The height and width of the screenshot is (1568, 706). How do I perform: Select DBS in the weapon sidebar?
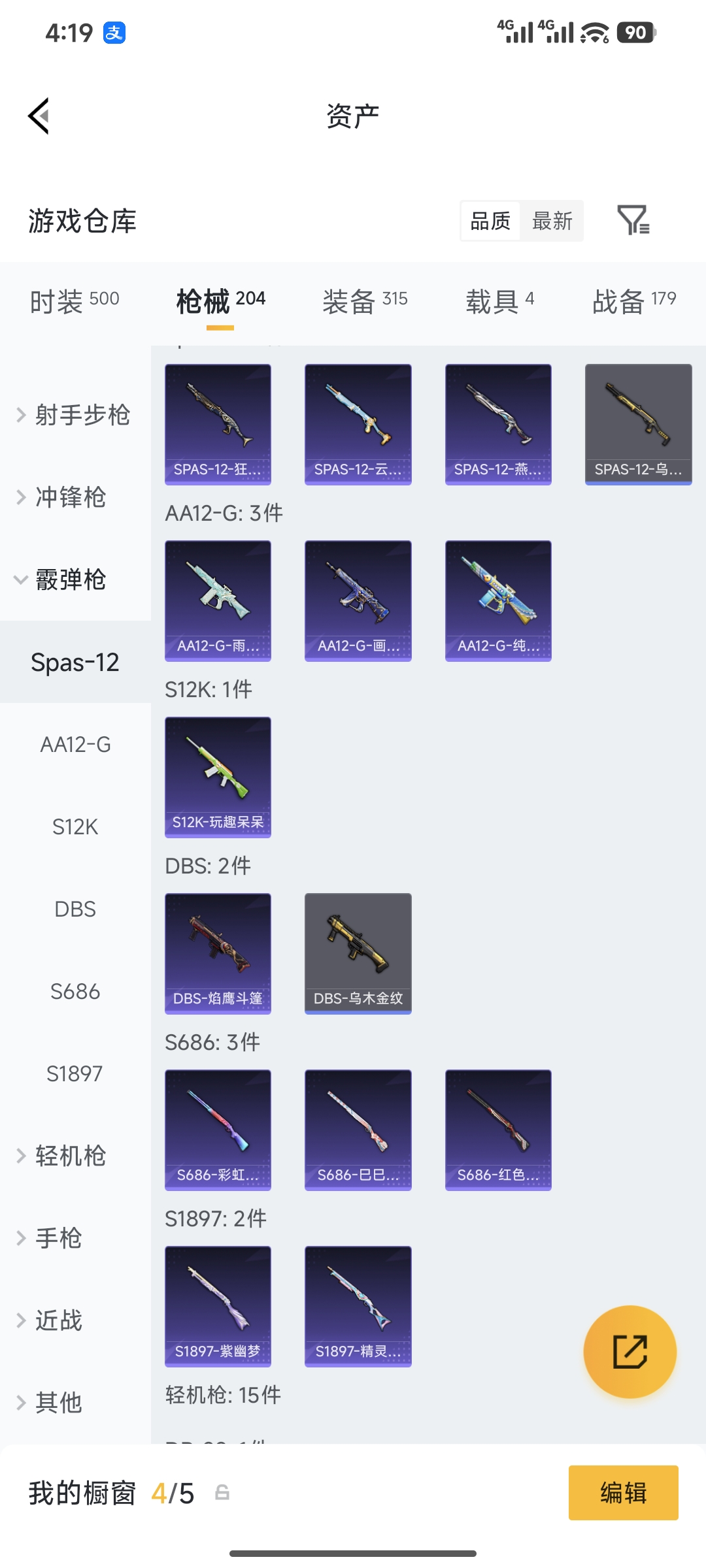click(x=75, y=908)
